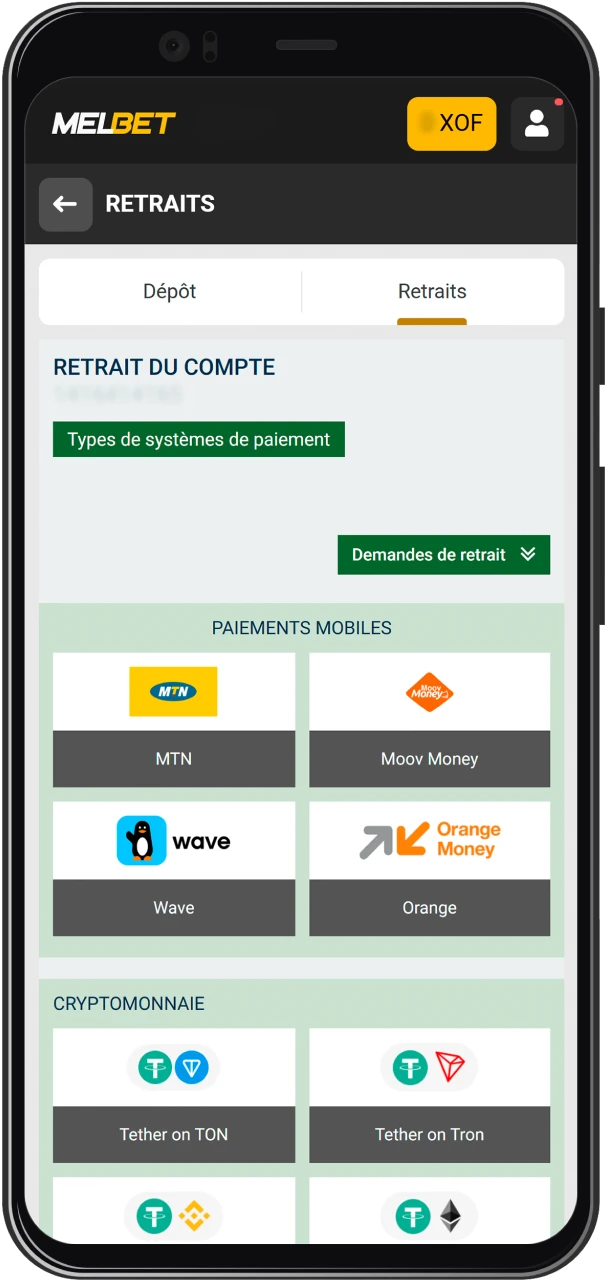Choose MTN withdrawal method
Viewport: 607px width, 1280px height.
pyautogui.click(x=174, y=720)
